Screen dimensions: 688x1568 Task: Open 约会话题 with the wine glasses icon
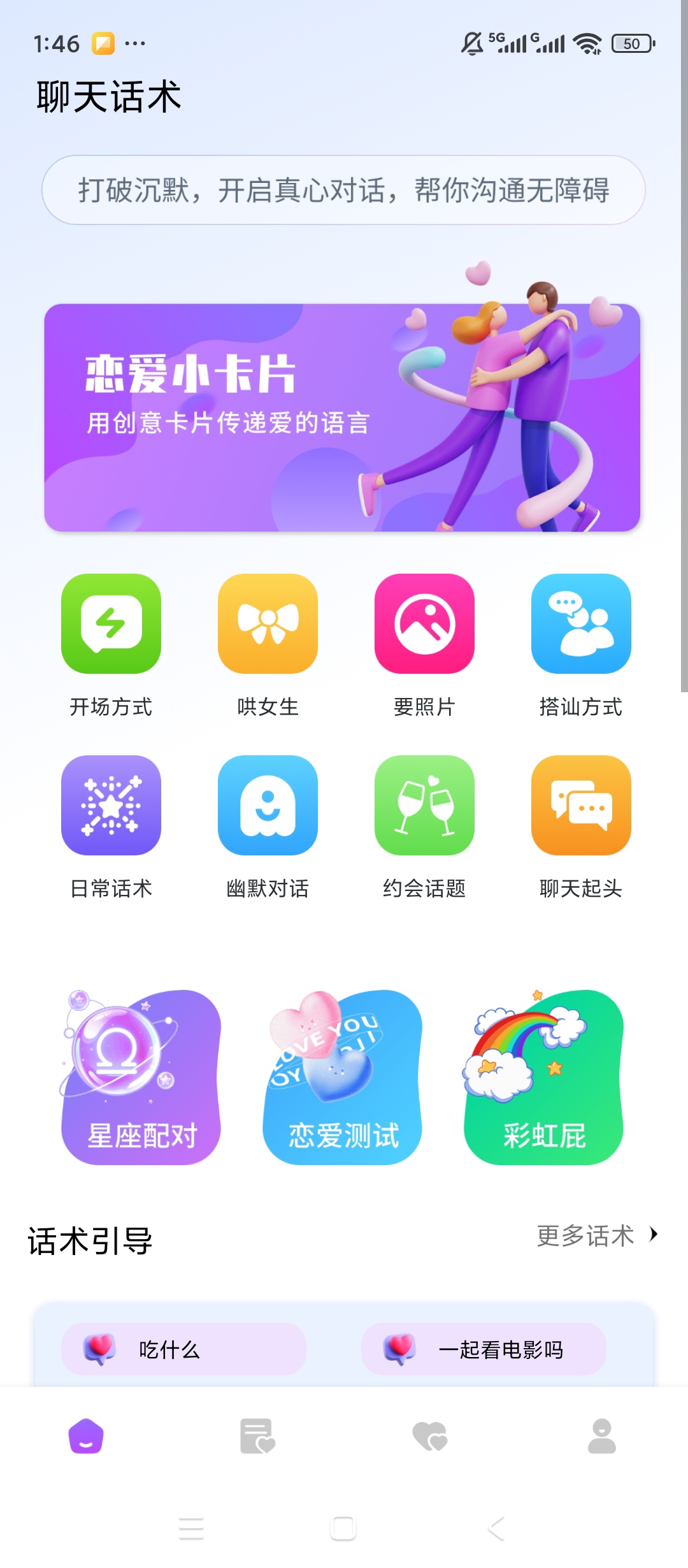(424, 805)
